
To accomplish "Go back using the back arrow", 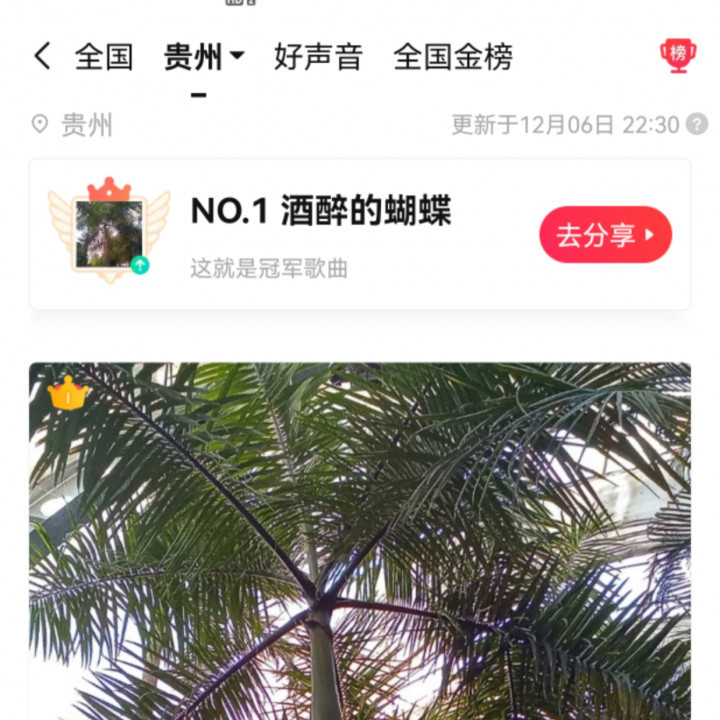I will [x=41, y=56].
